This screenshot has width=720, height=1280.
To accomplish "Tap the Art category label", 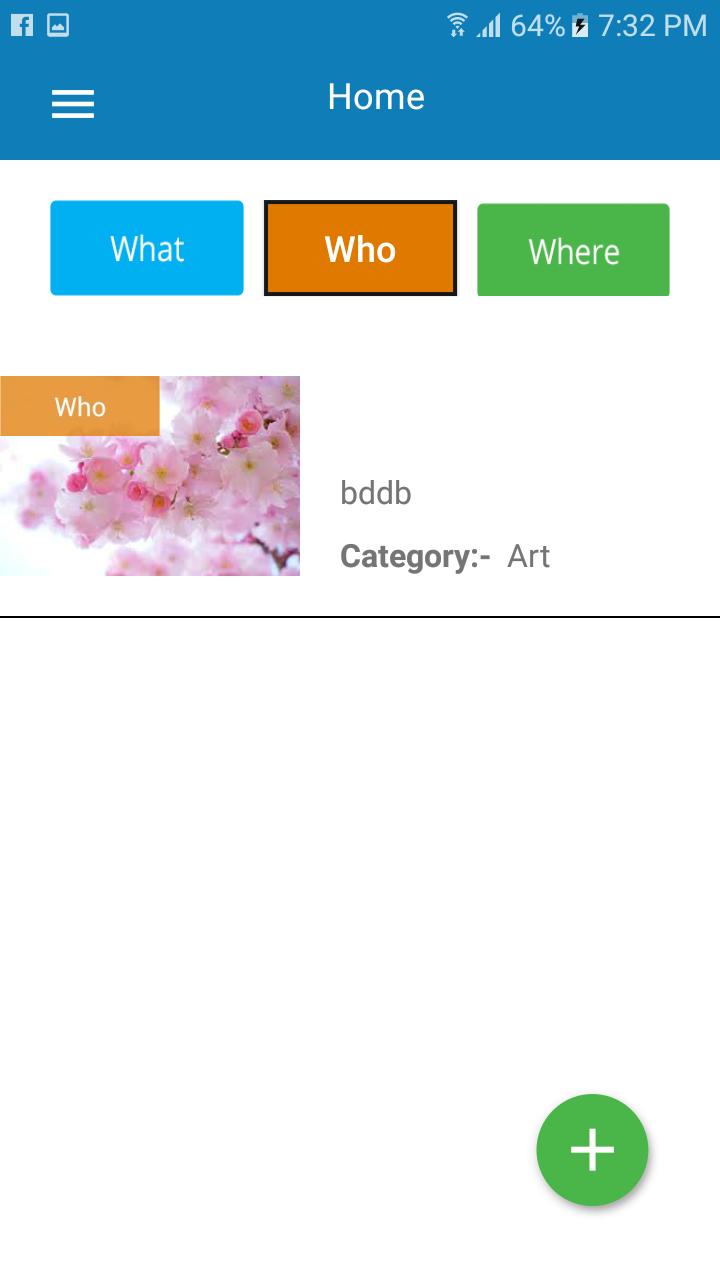I will [x=529, y=556].
